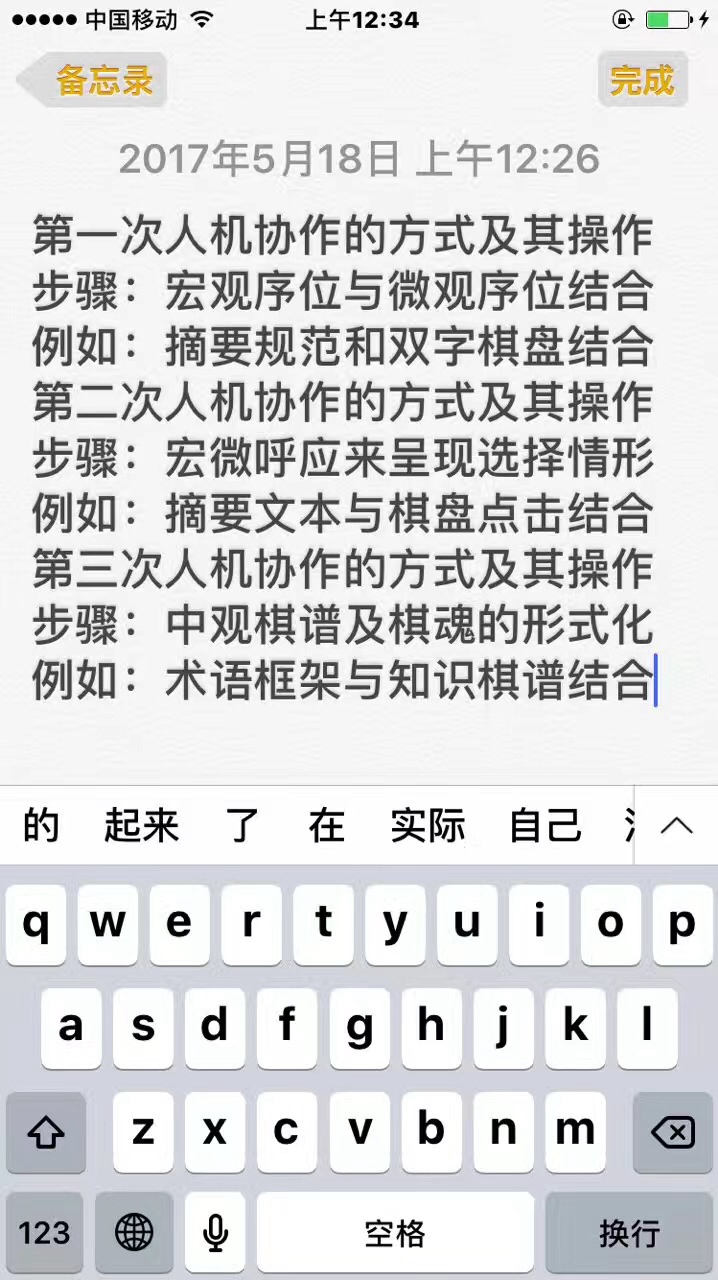Choose the 实际 candidate word
The width and height of the screenshot is (718, 1280).
coord(428,826)
